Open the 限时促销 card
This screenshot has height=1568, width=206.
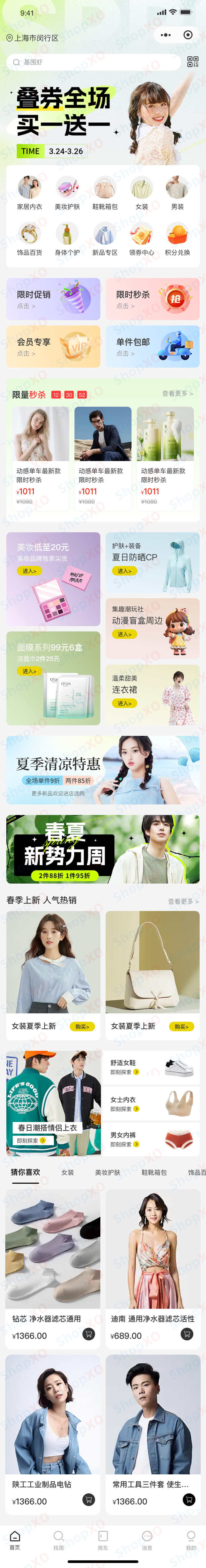54,299
